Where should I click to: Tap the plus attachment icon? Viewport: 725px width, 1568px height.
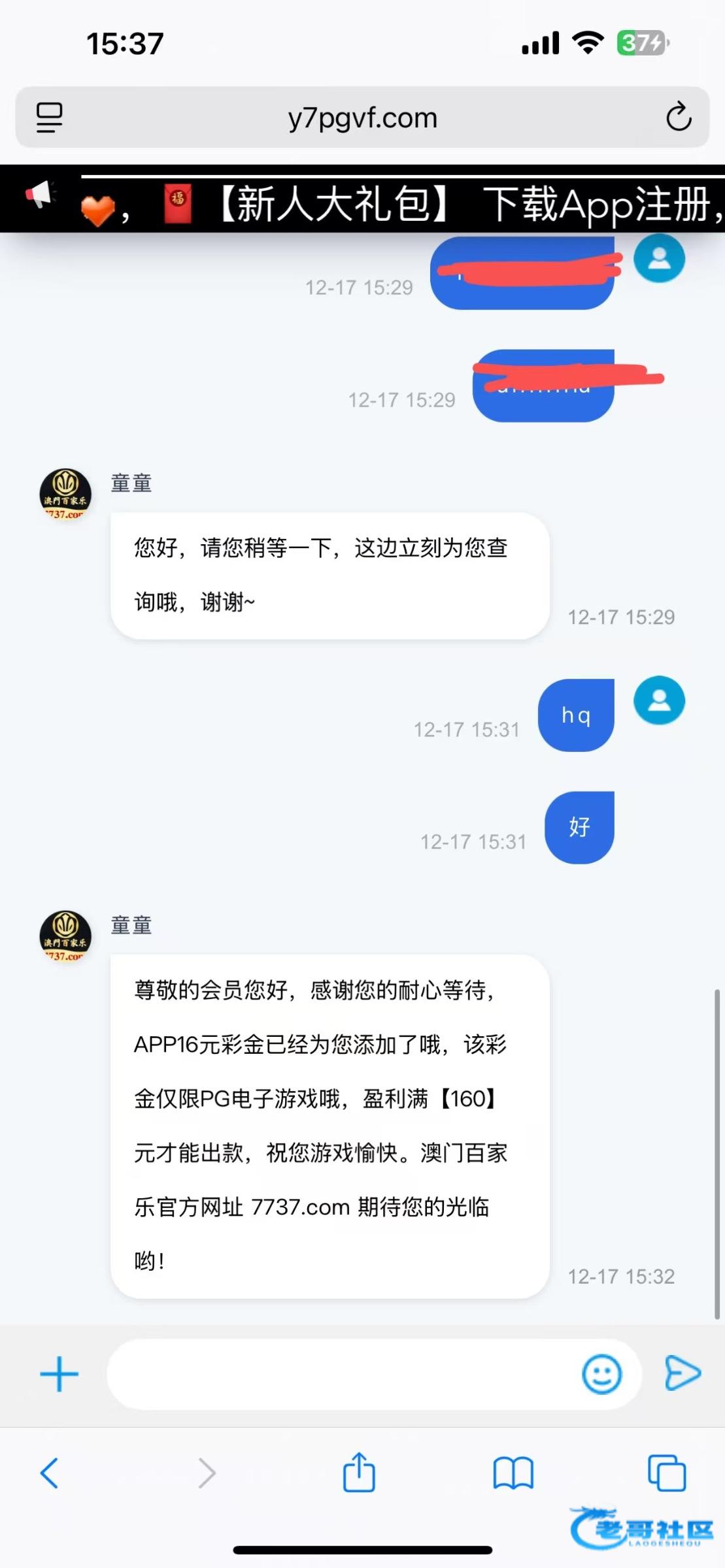59,1374
